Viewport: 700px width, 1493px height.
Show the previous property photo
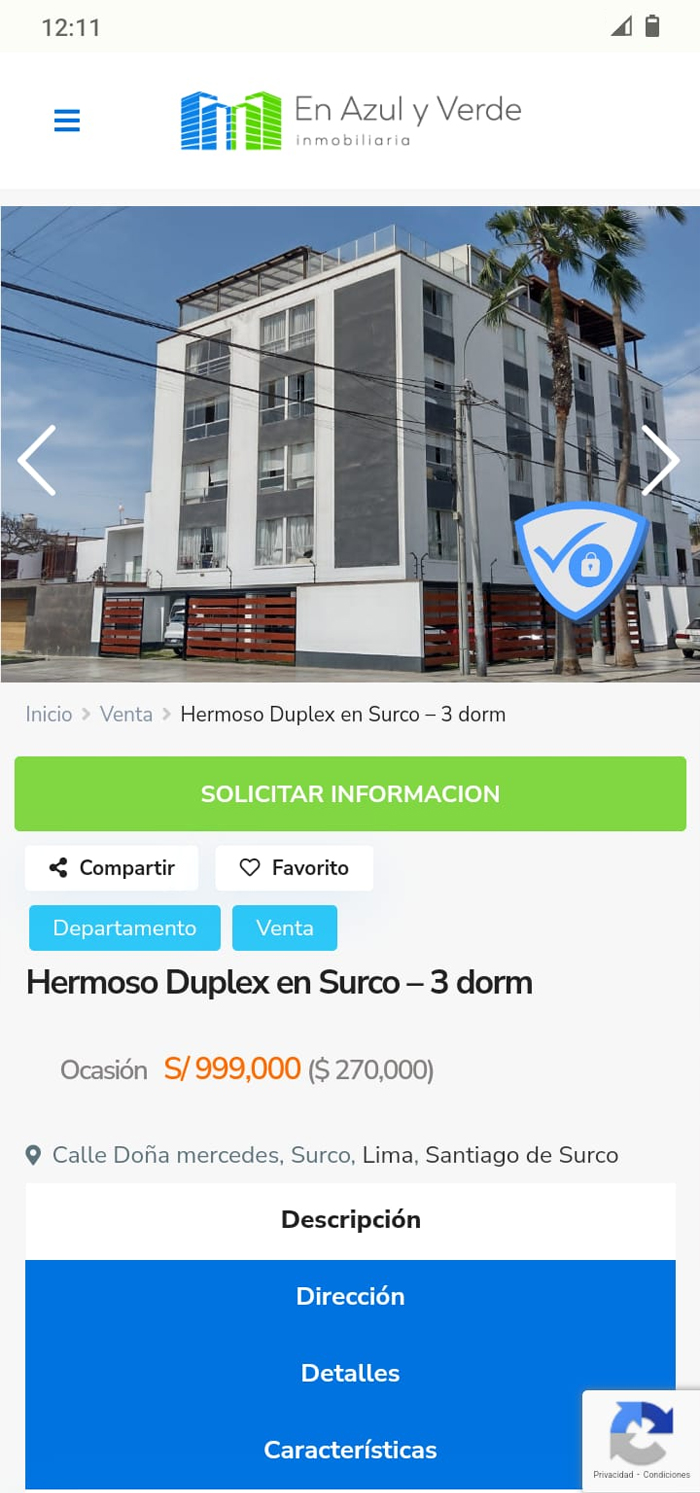pos(37,460)
